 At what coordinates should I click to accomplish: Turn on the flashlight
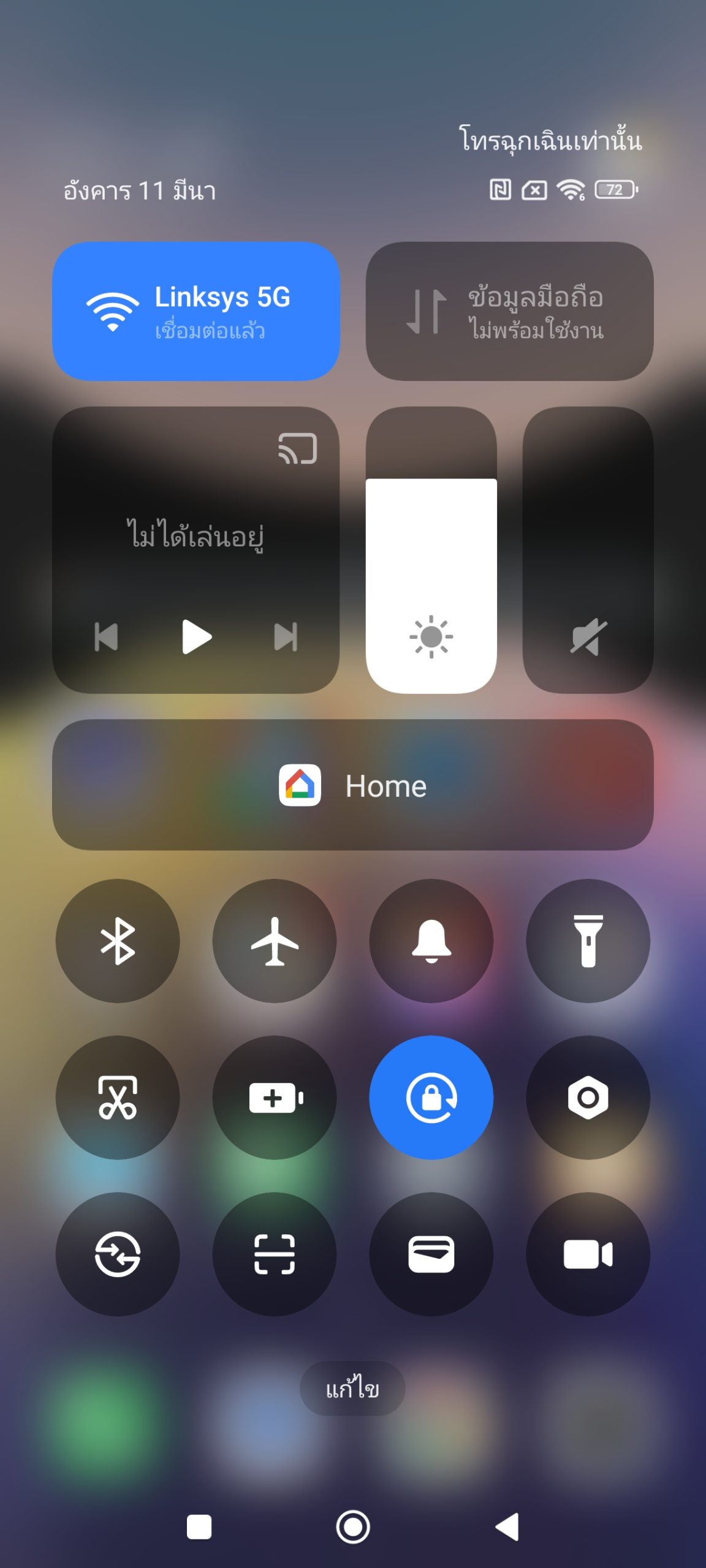pyautogui.click(x=588, y=941)
